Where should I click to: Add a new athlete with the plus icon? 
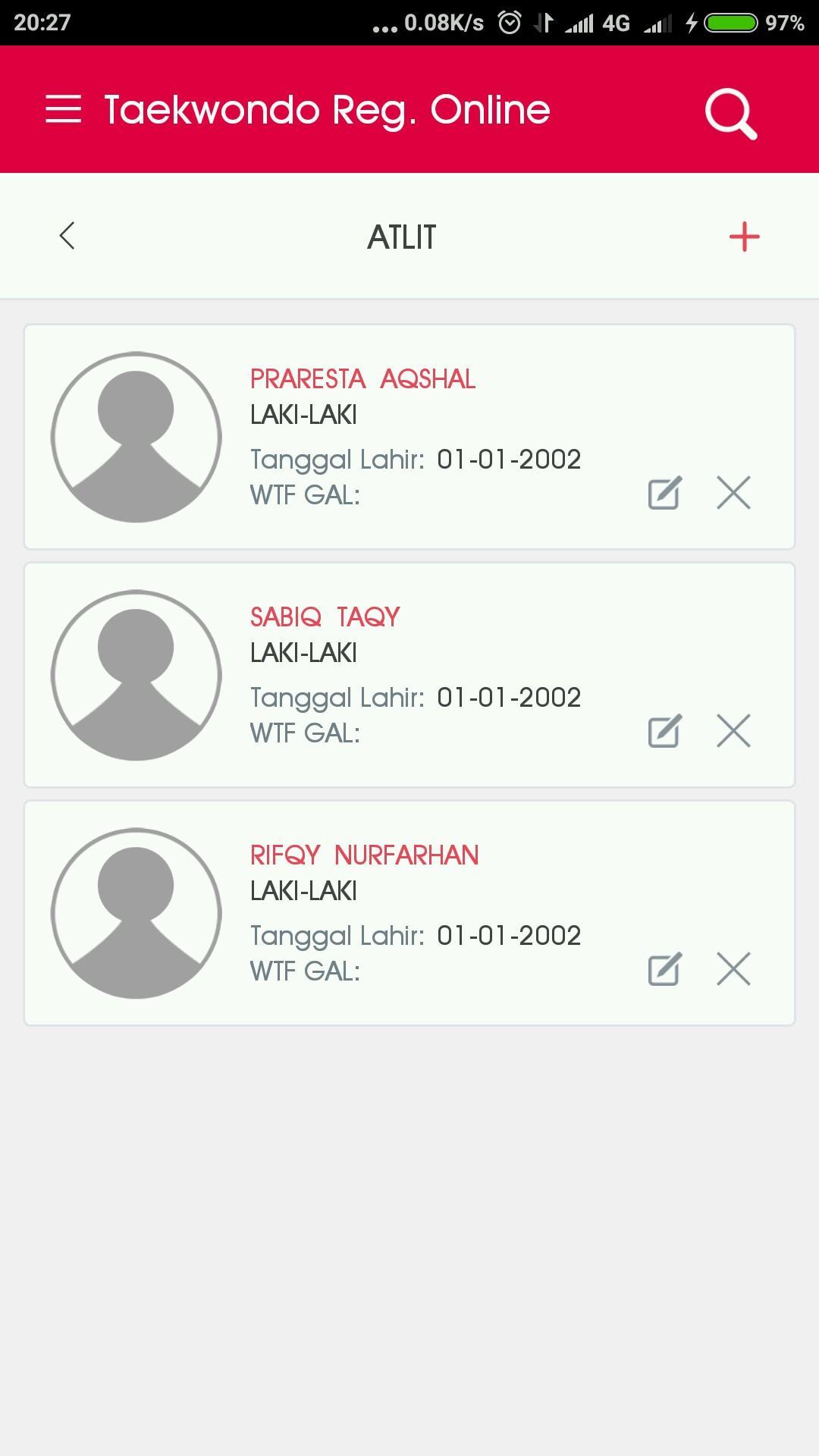point(744,236)
